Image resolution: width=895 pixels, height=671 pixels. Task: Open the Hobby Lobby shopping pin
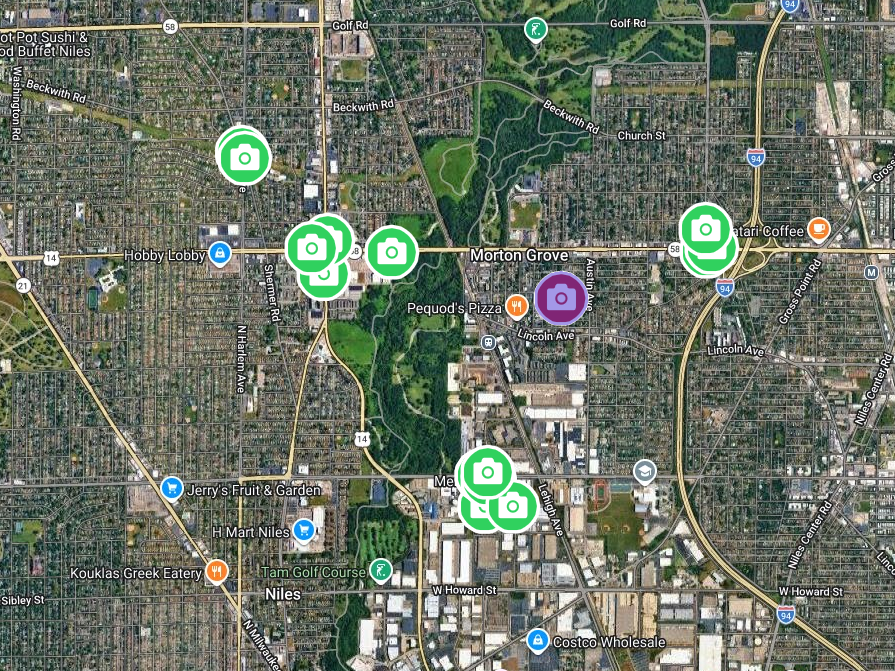click(x=220, y=253)
